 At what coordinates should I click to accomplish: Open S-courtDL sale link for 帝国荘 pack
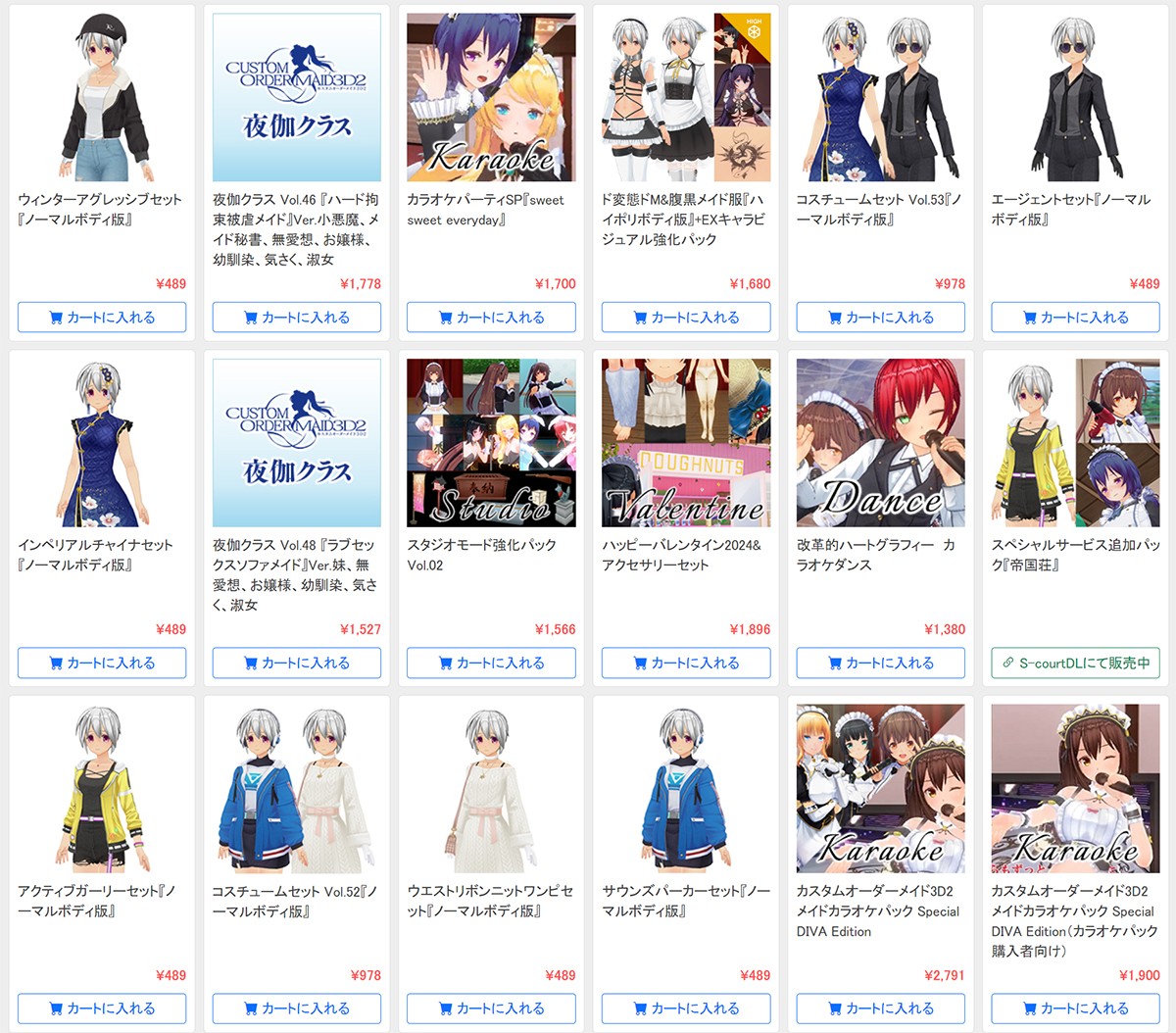click(1075, 664)
